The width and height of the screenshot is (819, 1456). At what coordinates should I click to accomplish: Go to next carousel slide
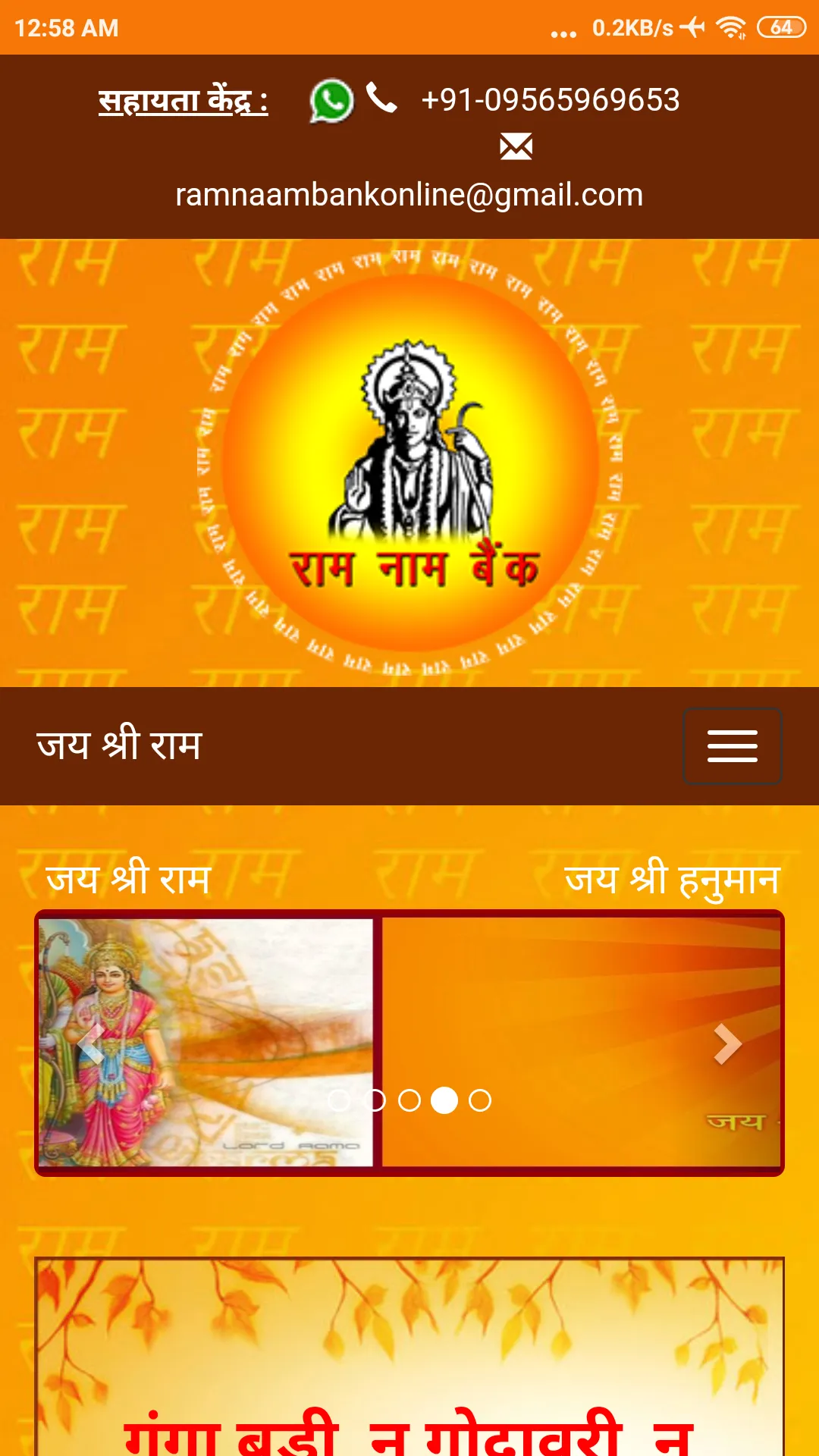coord(727,1044)
